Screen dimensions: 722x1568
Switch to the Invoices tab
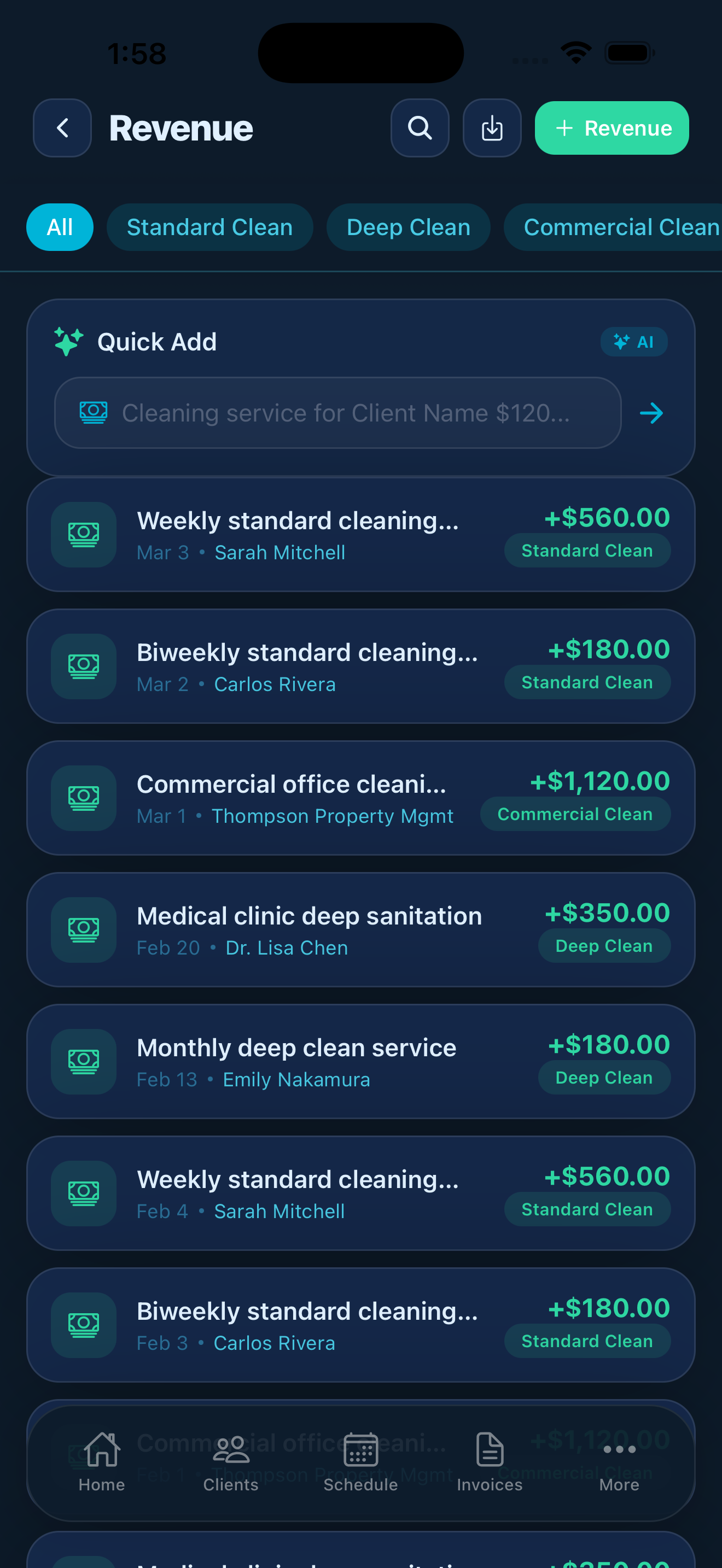[490, 1461]
